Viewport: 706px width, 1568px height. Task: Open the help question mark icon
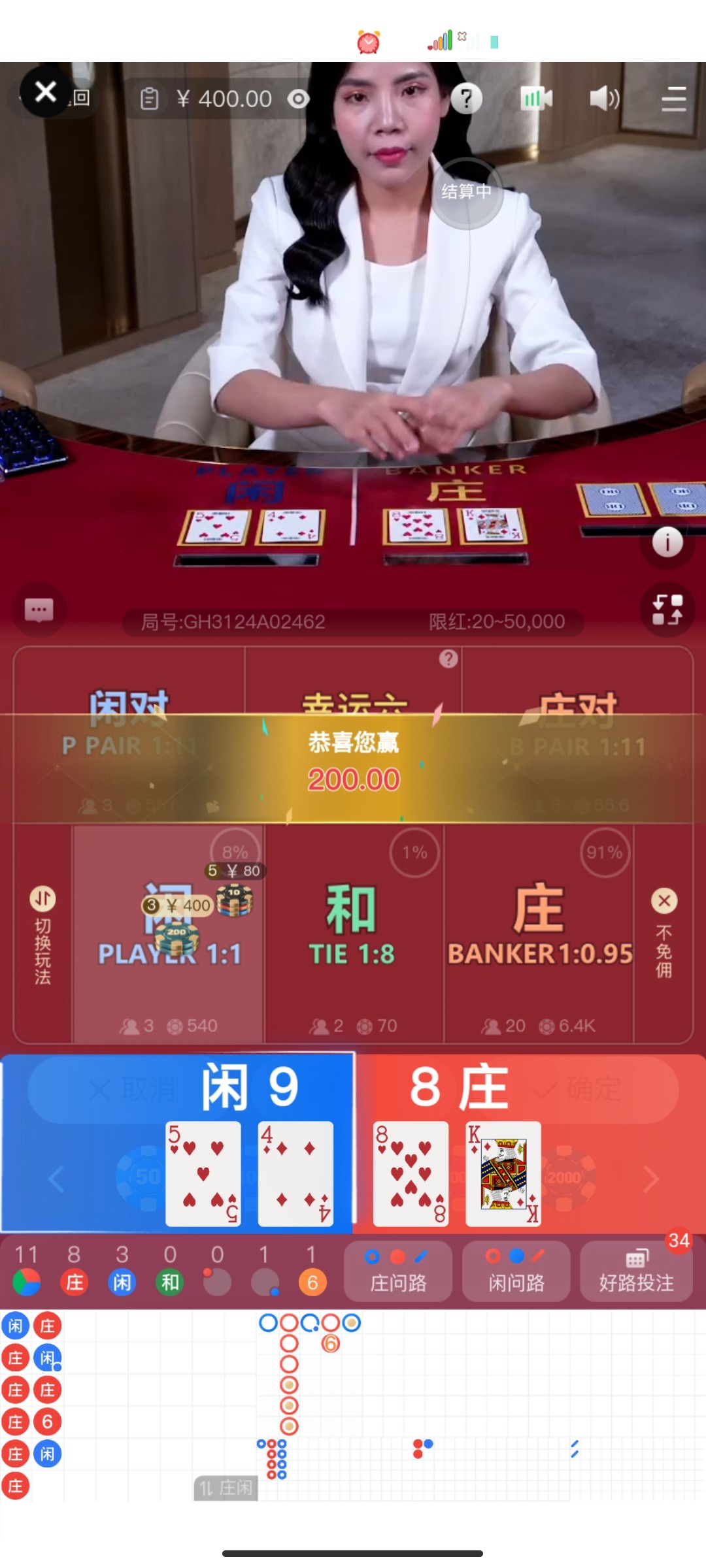point(466,99)
